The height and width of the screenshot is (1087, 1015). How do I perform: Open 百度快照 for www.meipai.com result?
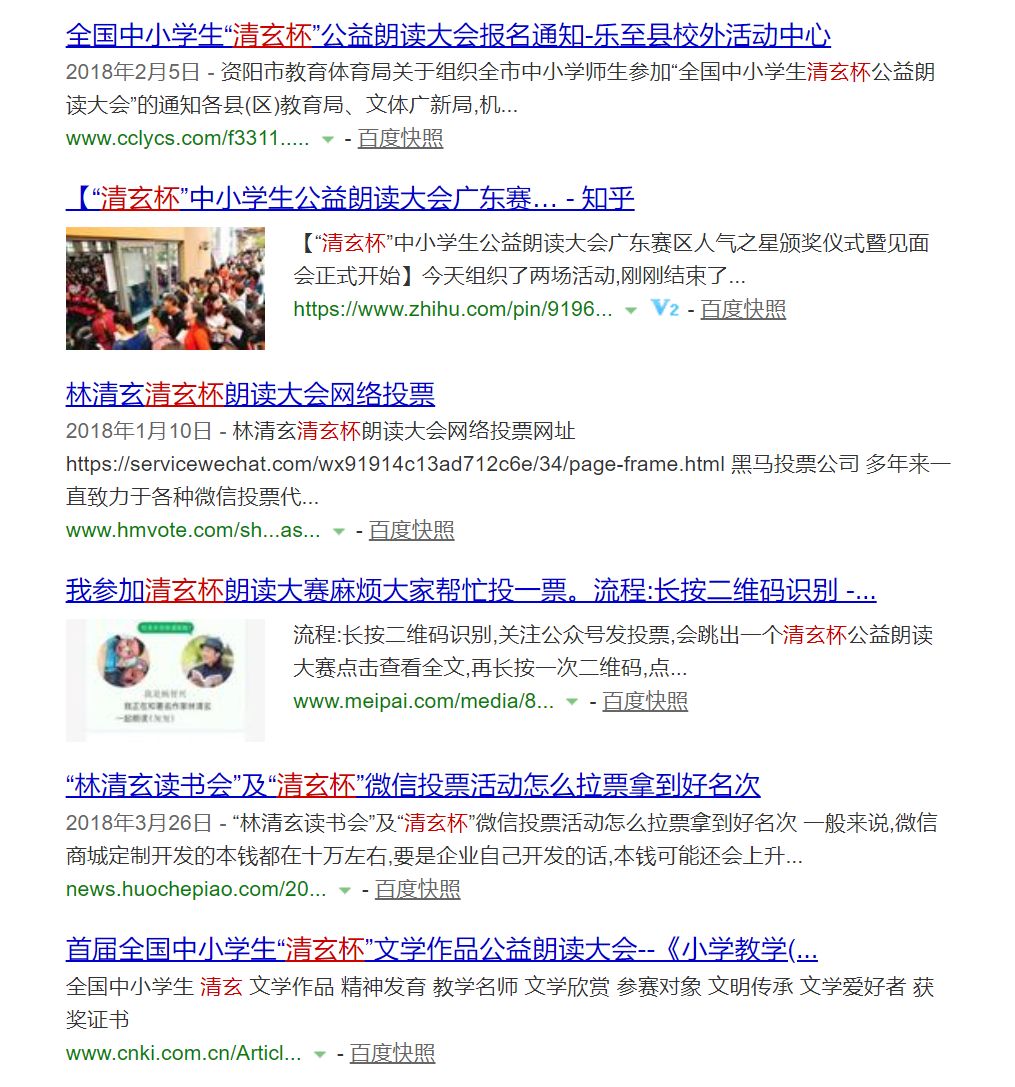(645, 702)
